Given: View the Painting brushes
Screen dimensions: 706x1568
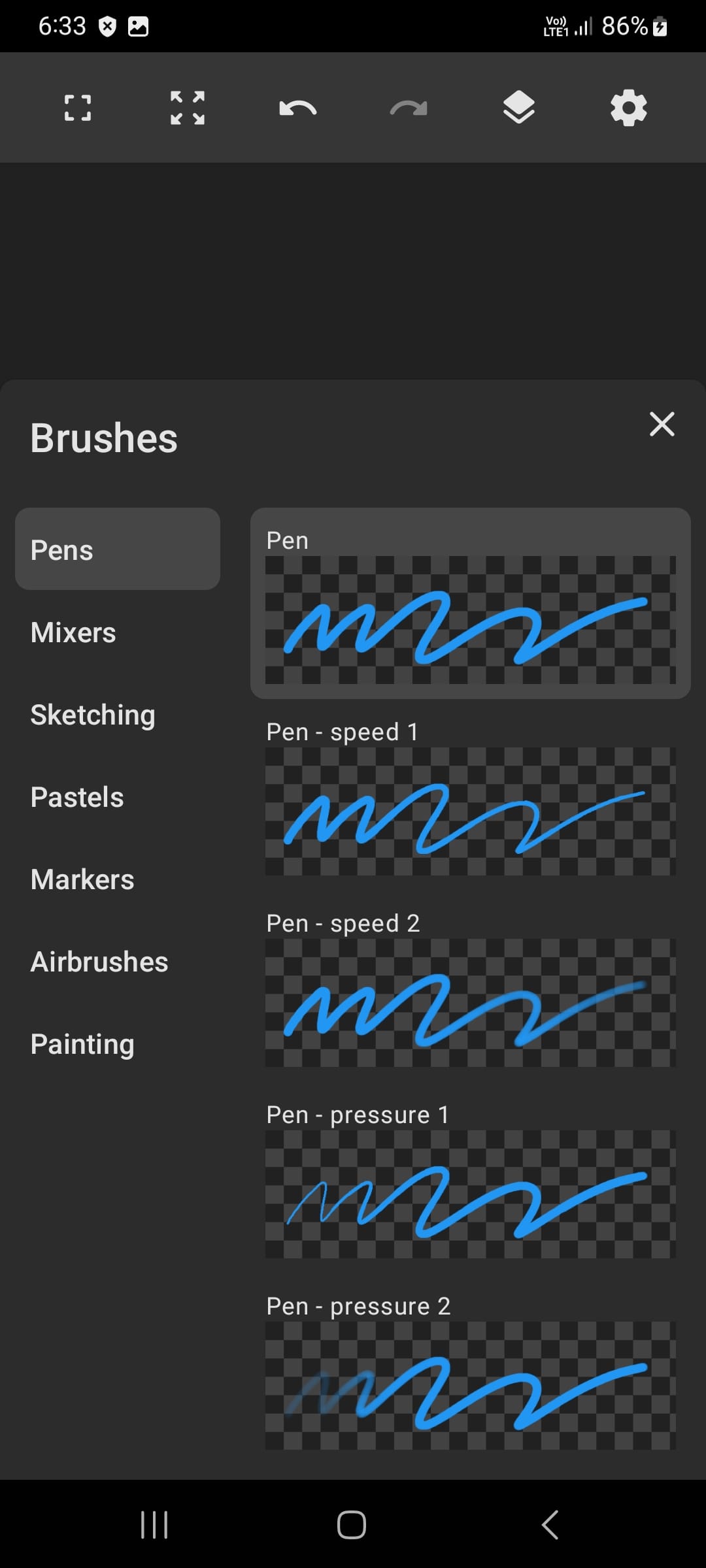Looking at the screenshot, I should 82,1043.
